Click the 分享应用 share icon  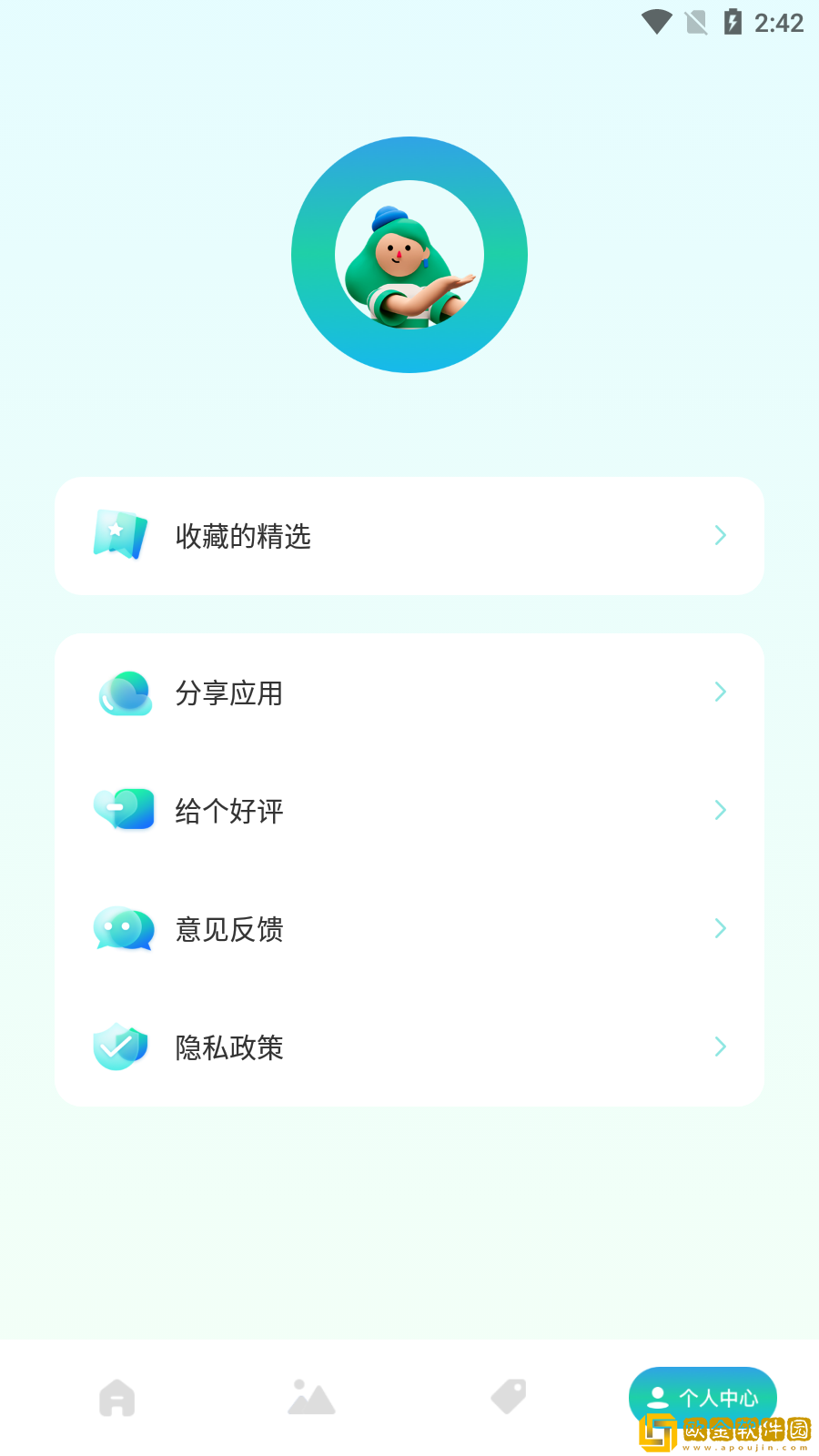pyautogui.click(x=124, y=693)
